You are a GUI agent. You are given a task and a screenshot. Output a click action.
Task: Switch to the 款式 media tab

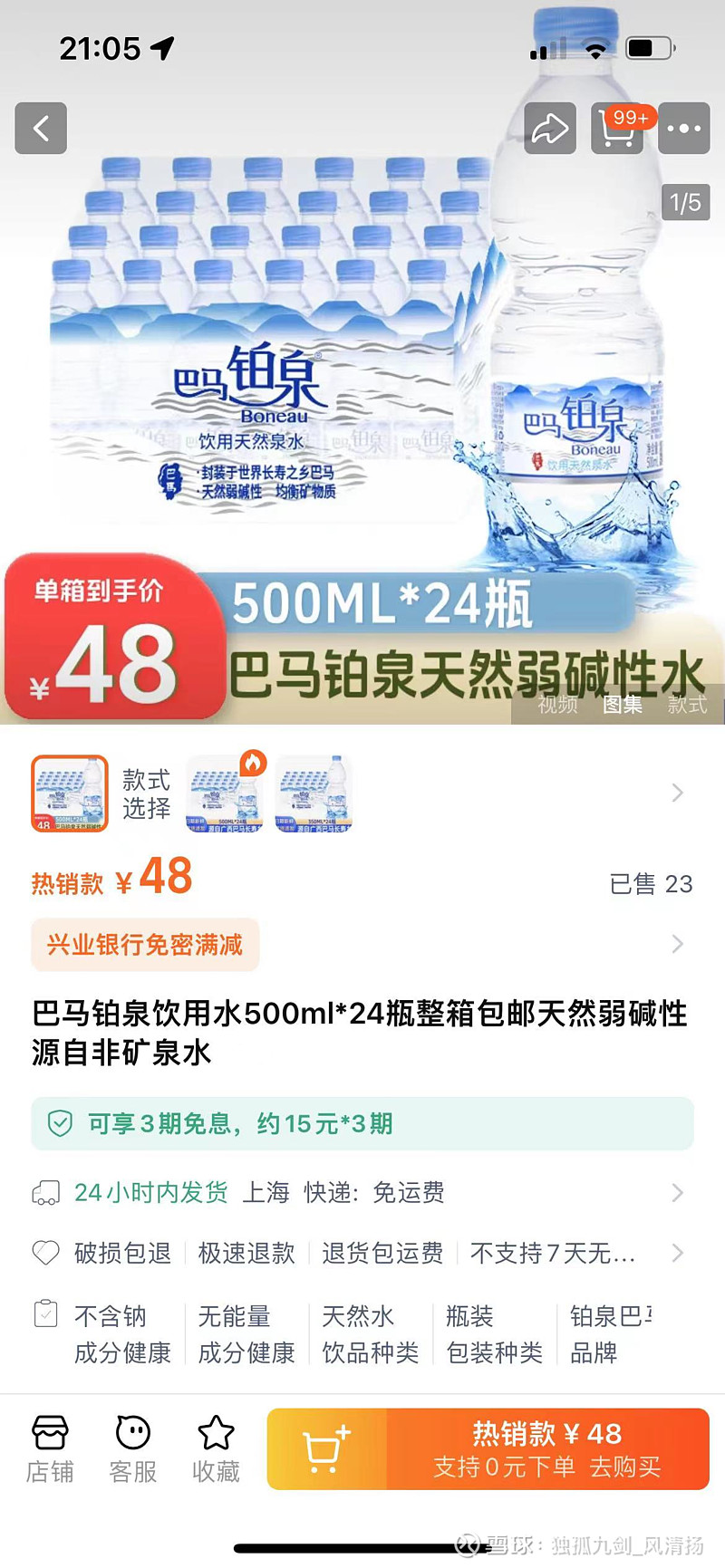687,705
